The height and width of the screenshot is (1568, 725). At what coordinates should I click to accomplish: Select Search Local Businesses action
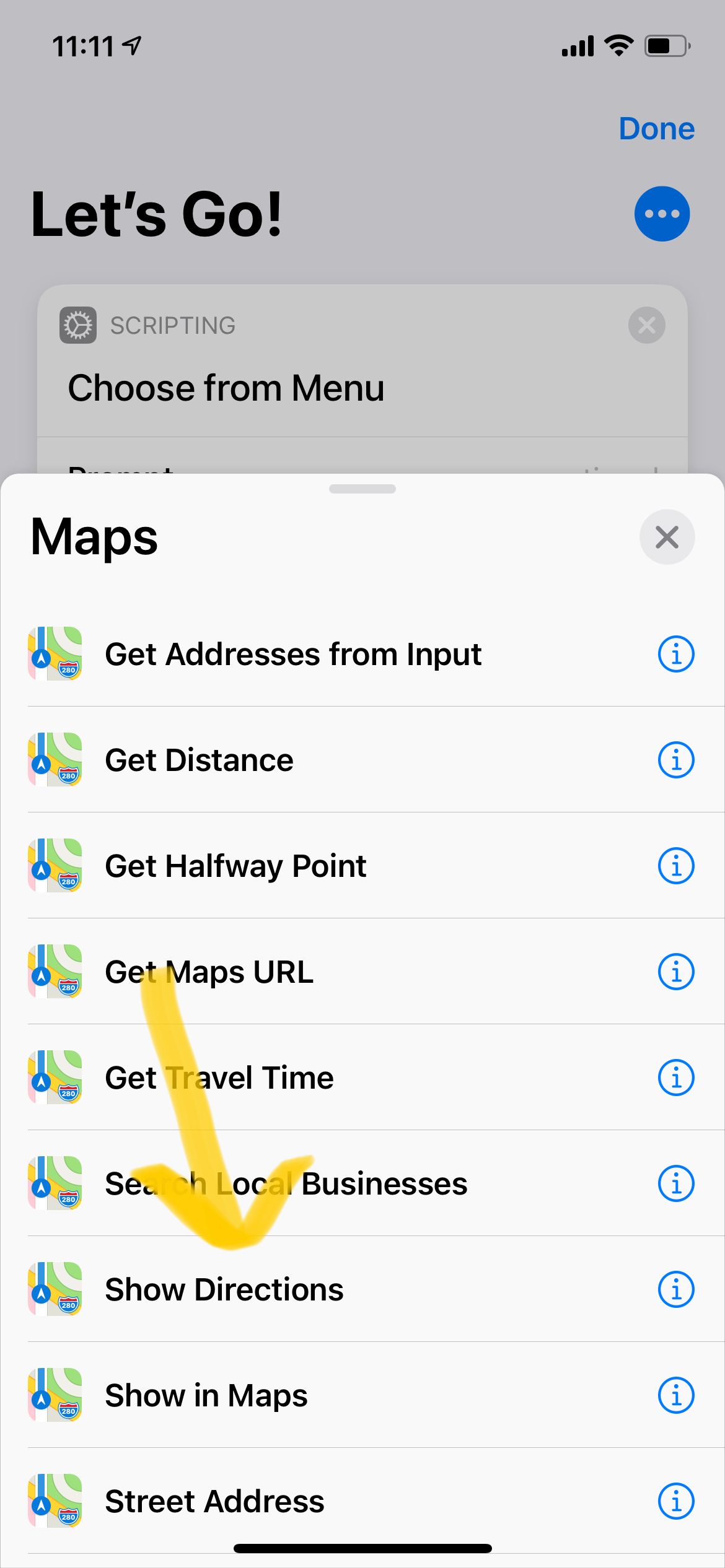286,1183
